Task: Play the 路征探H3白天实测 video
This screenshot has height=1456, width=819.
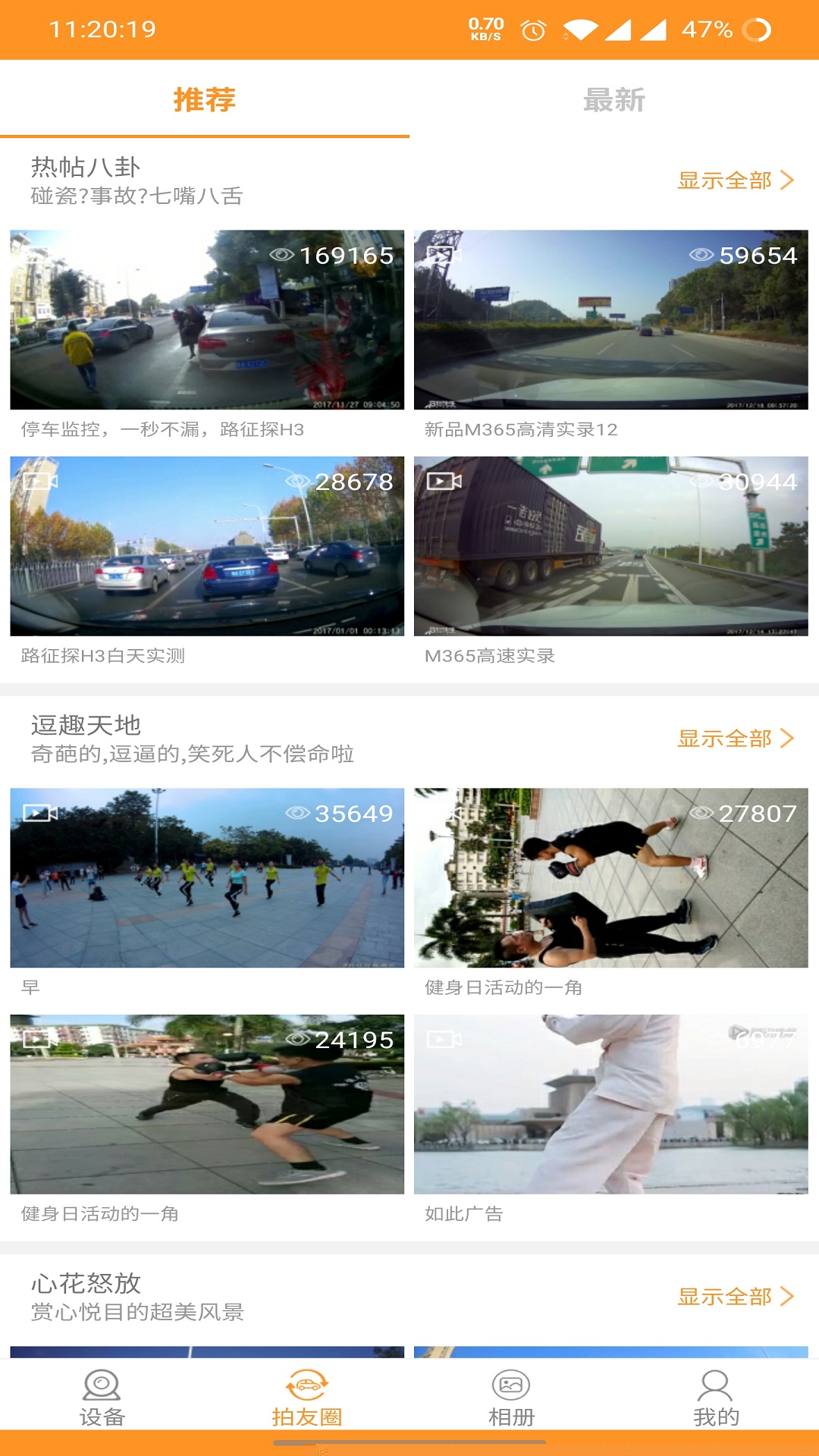Action: click(x=207, y=546)
